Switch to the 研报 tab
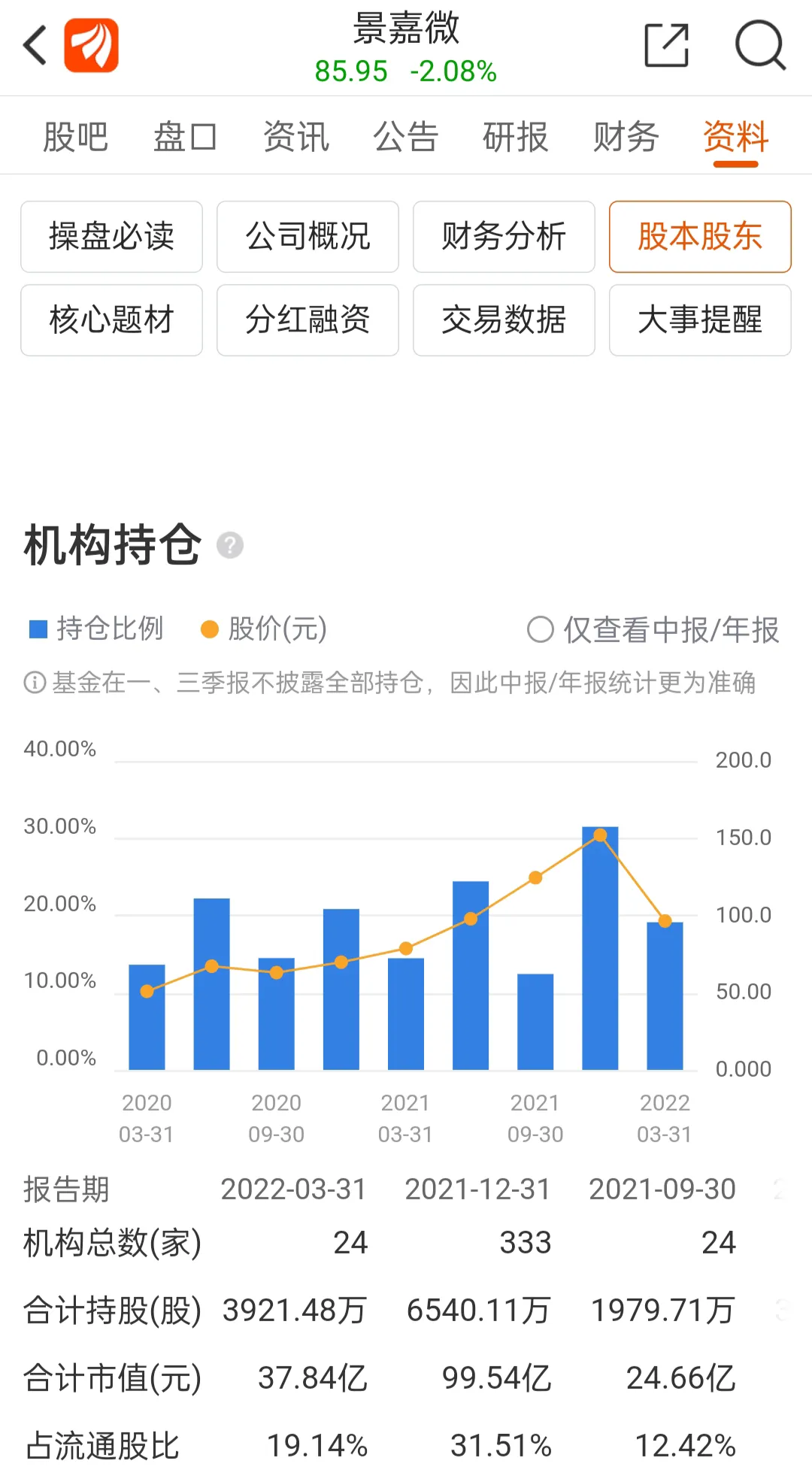This screenshot has width=812, height=1479. point(515,138)
